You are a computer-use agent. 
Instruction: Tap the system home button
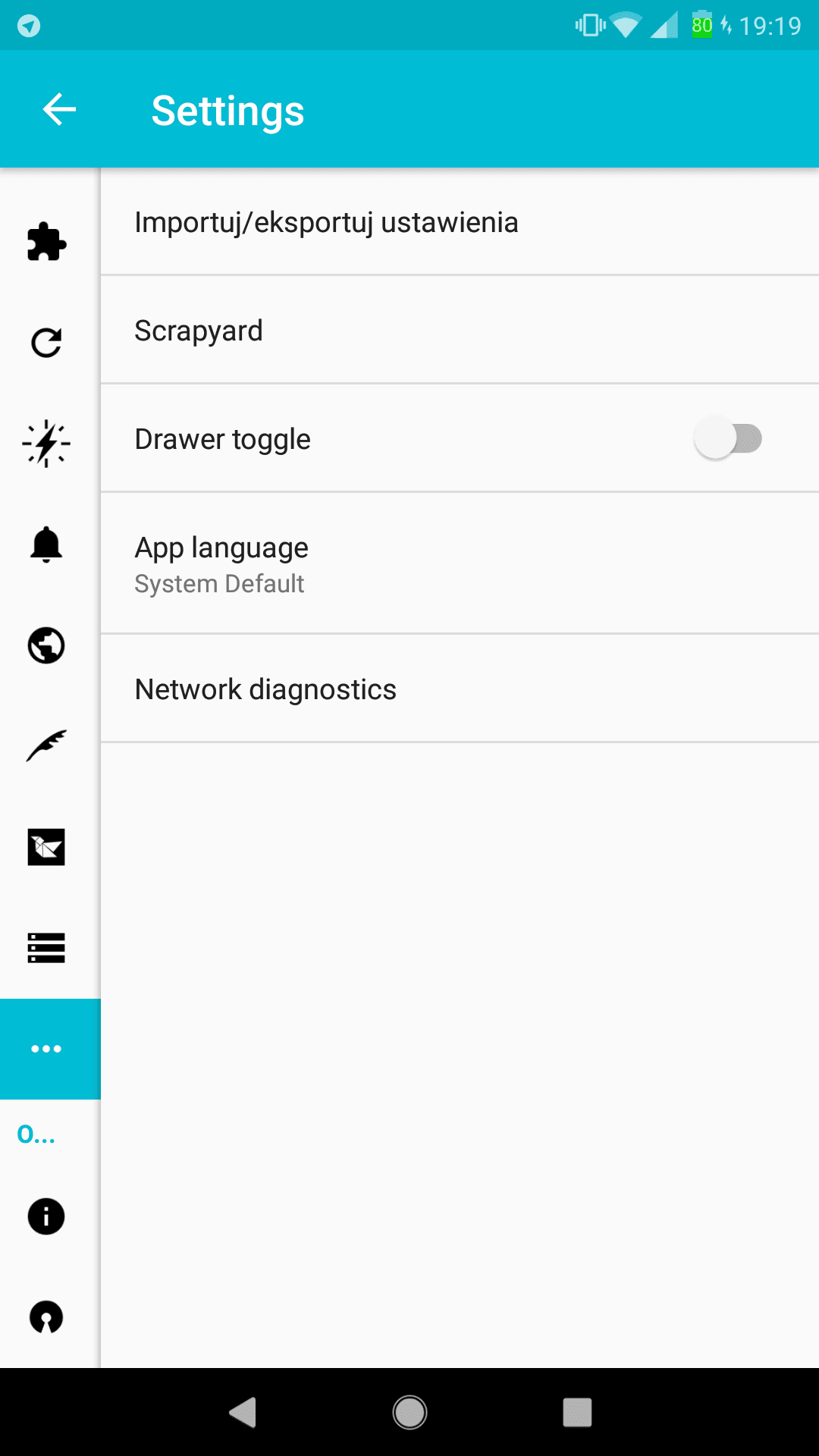(409, 1412)
